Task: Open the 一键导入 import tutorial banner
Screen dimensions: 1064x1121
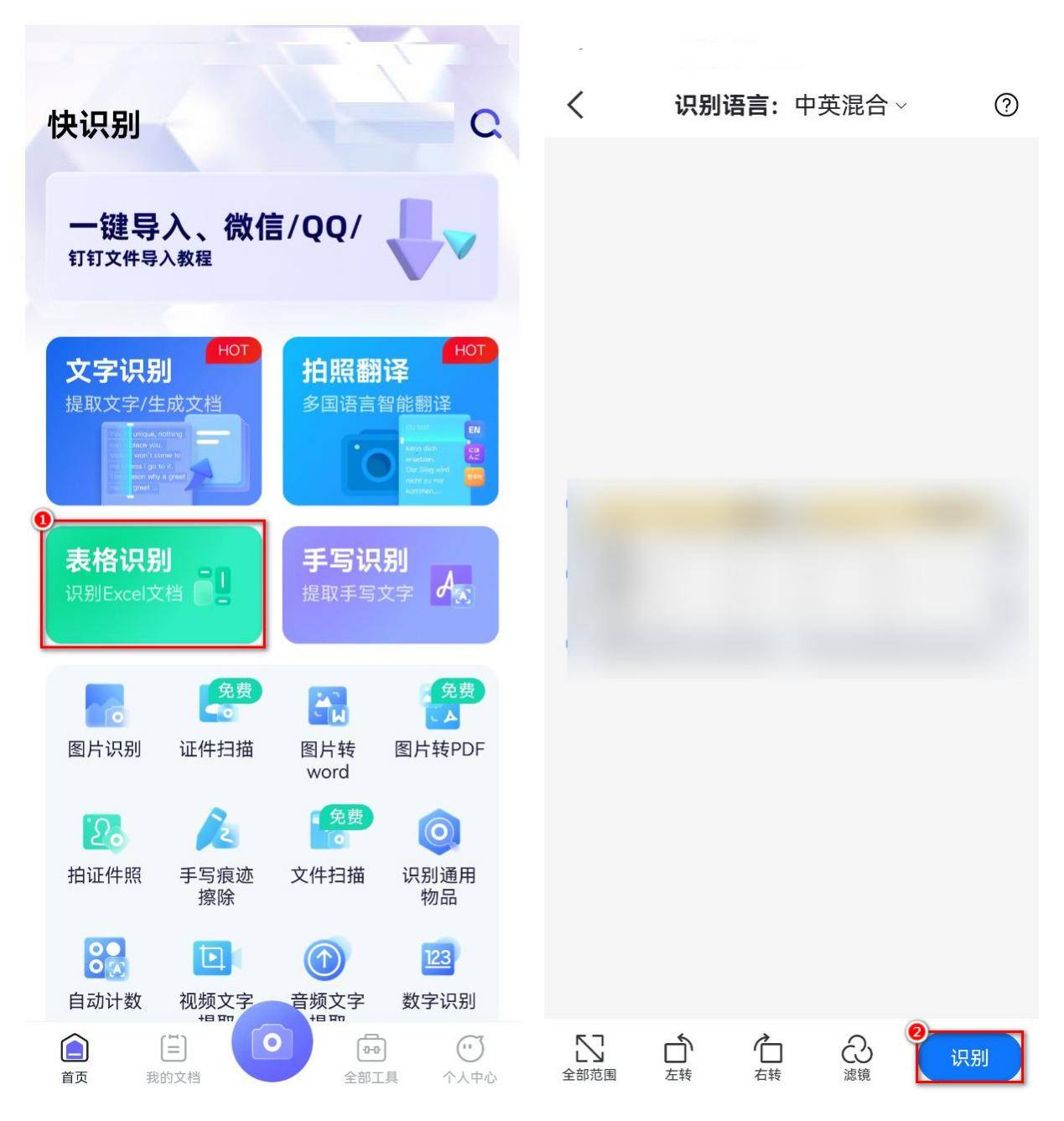Action: [272, 237]
